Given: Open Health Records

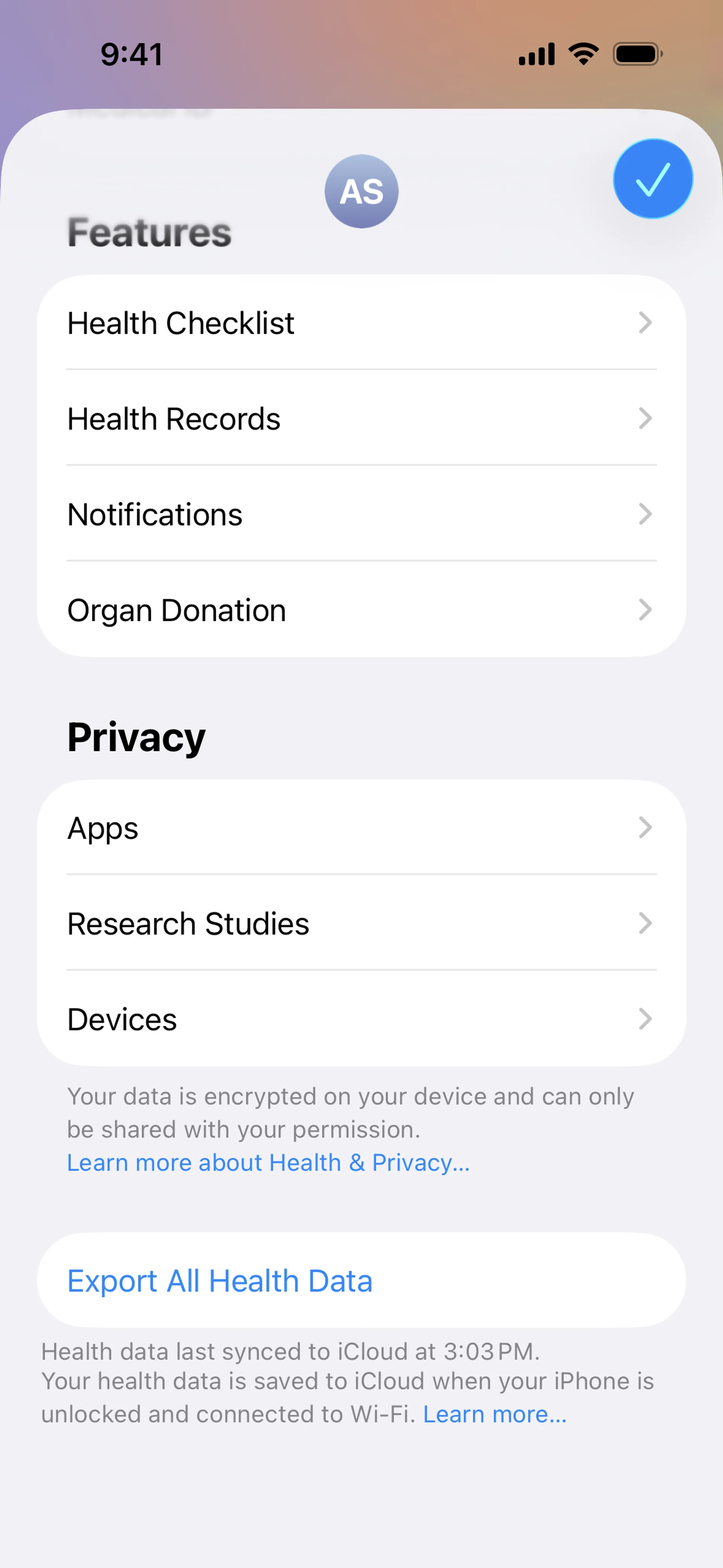Looking at the screenshot, I should tap(361, 419).
